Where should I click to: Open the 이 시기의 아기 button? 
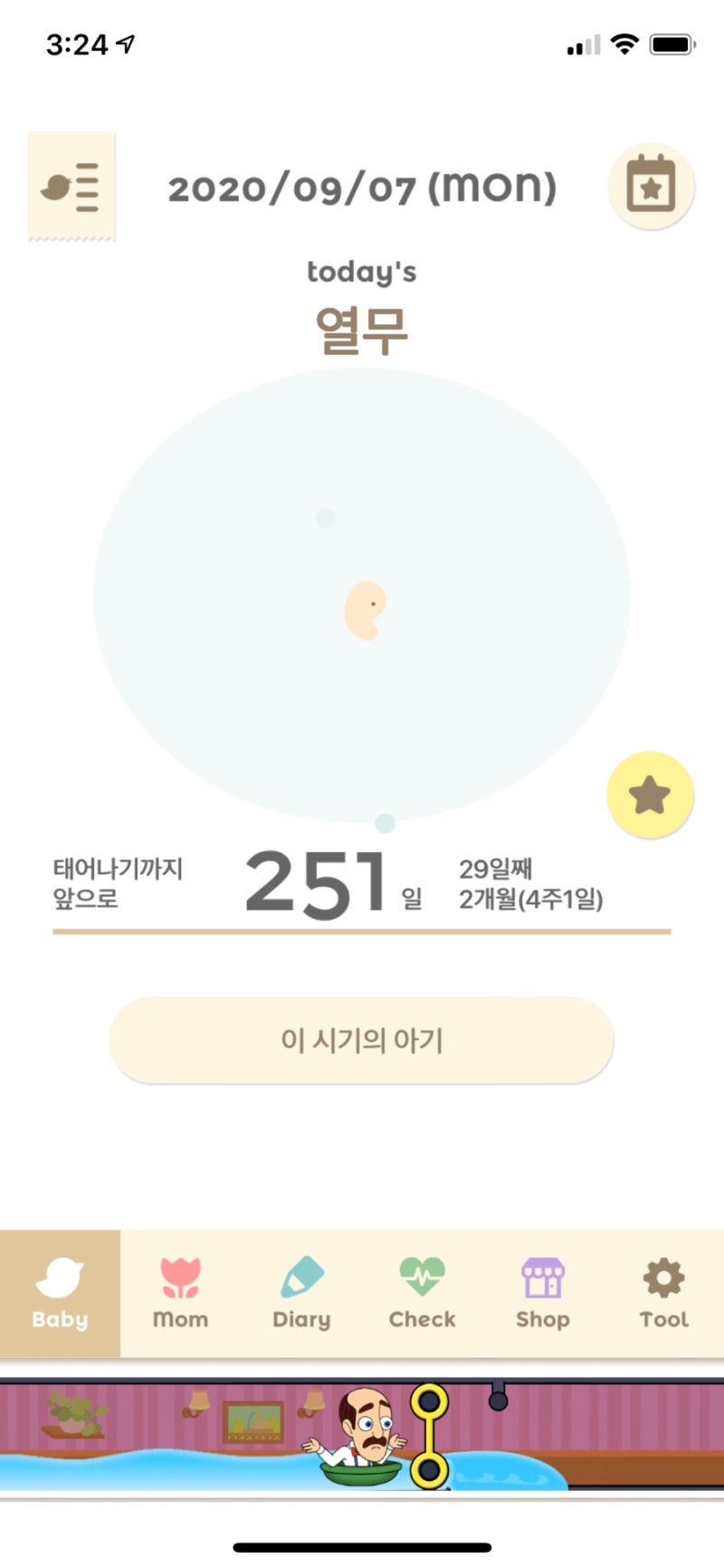point(362,1039)
